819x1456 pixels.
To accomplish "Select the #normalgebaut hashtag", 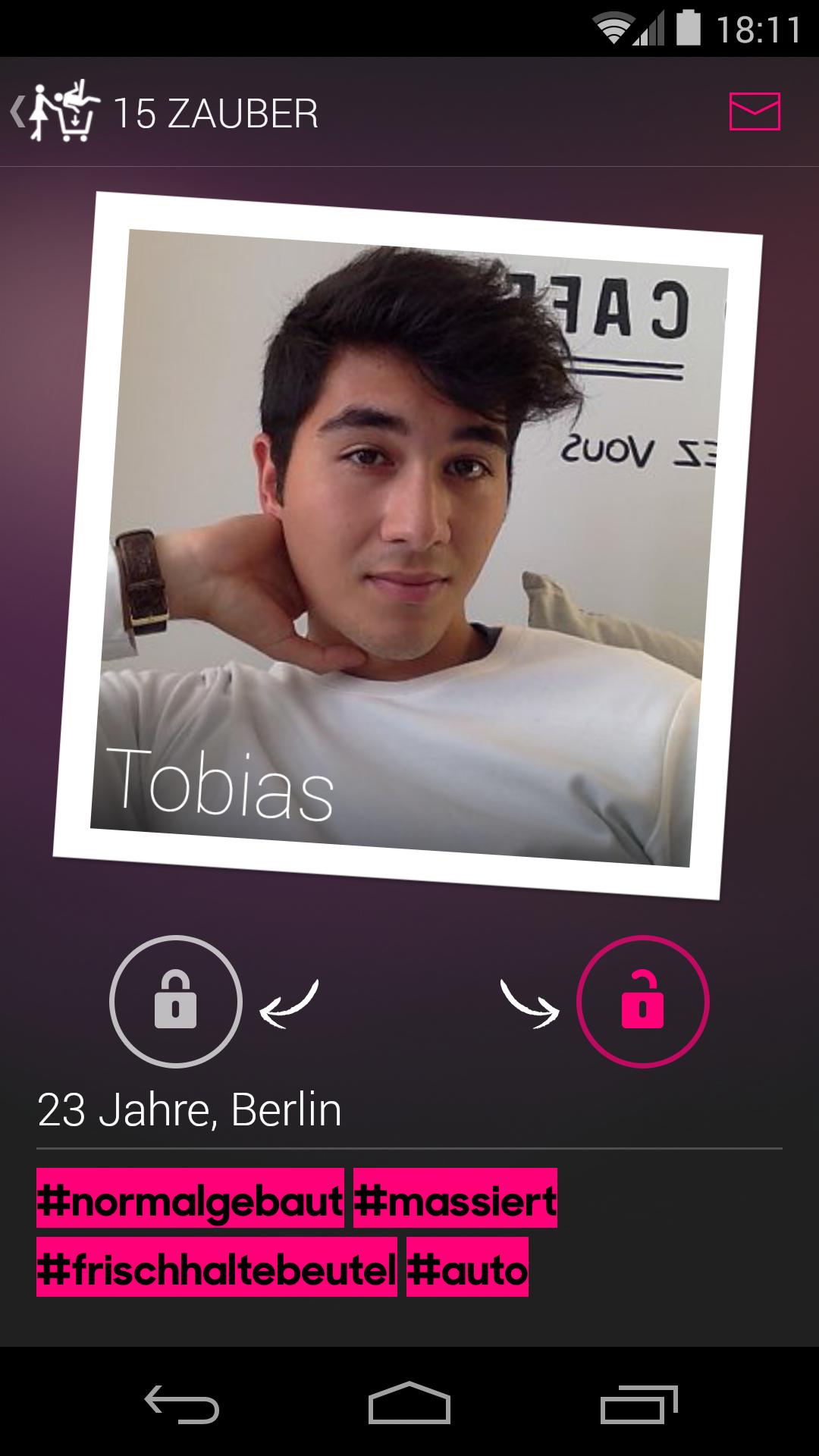I will 190,1198.
